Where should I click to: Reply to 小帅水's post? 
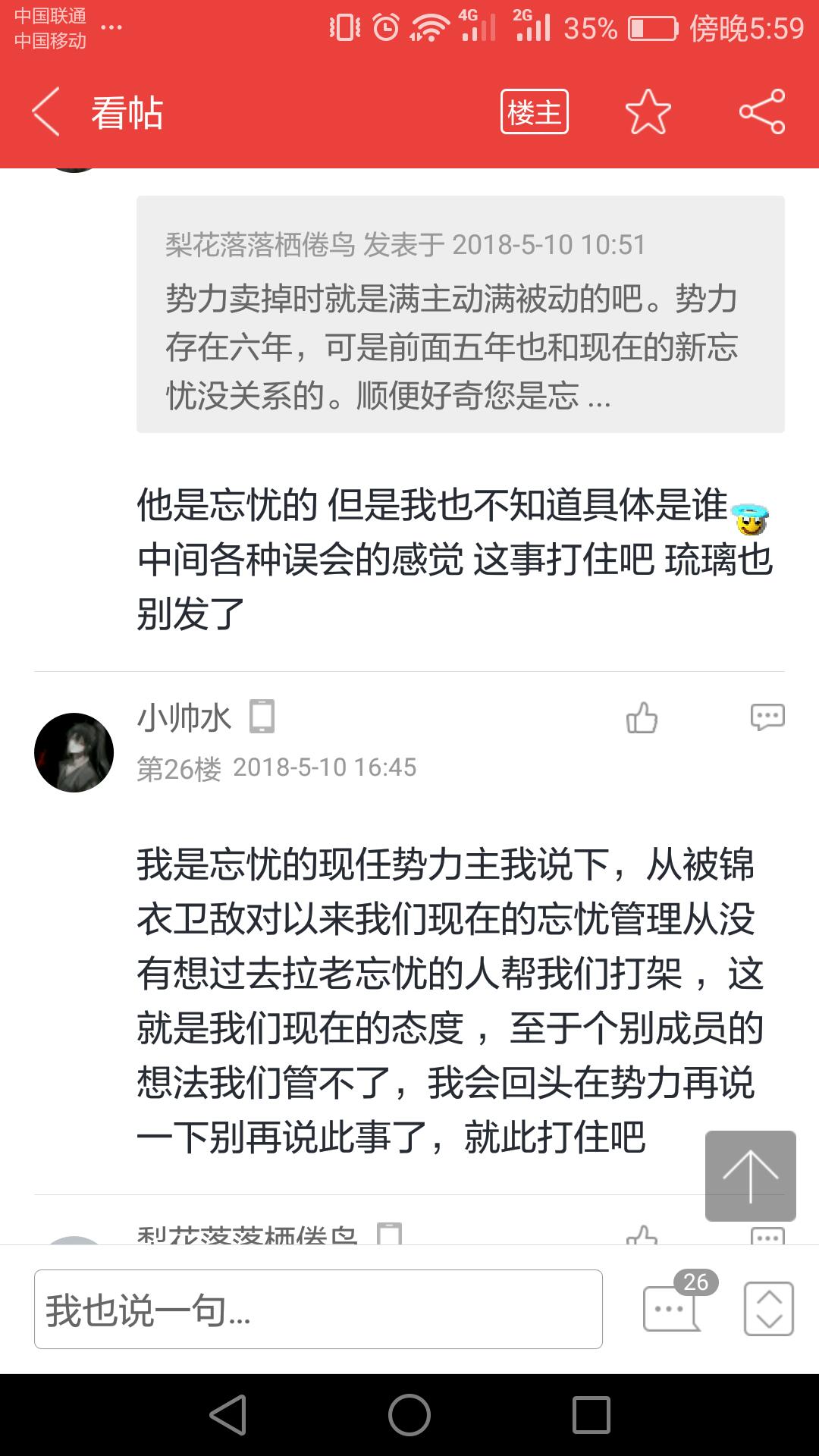767,717
